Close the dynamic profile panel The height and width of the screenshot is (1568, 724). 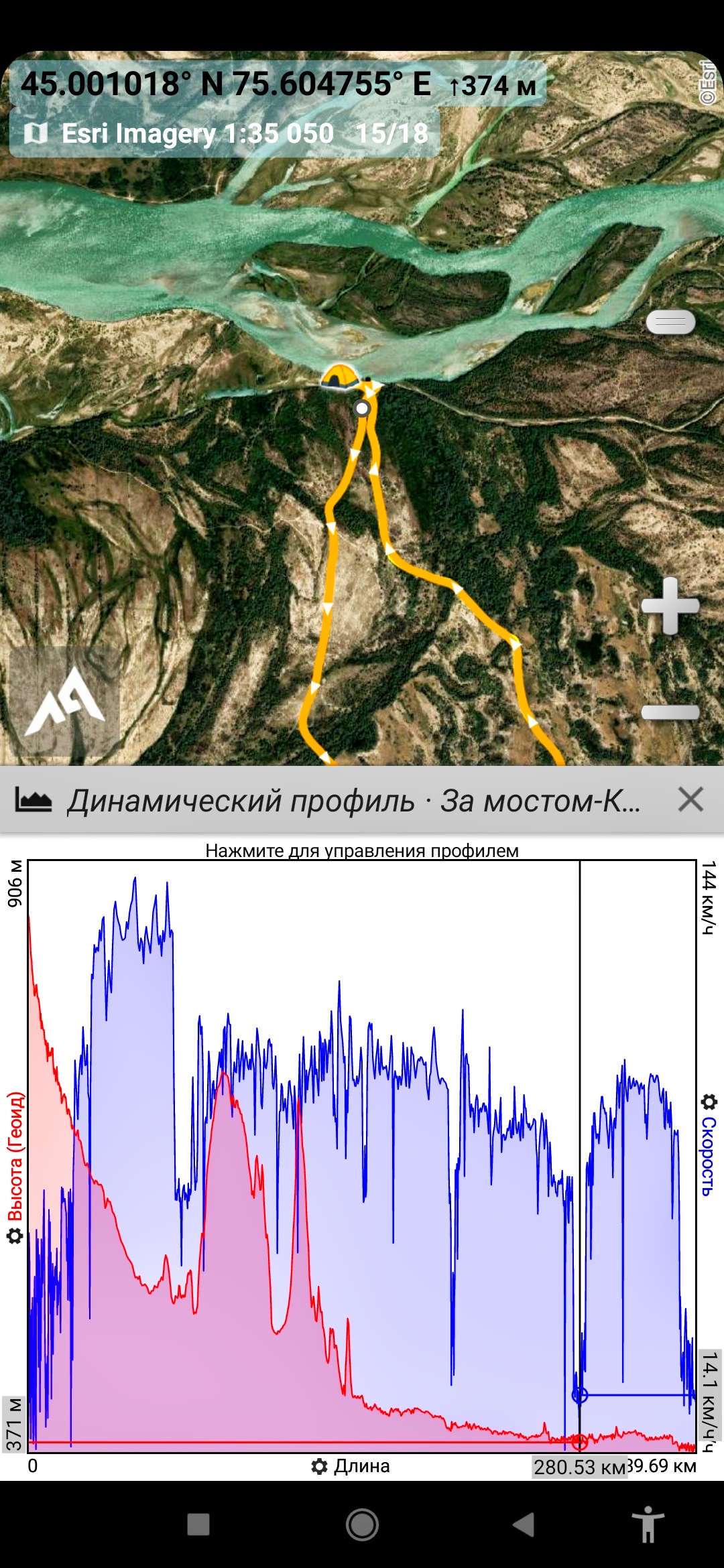click(690, 799)
